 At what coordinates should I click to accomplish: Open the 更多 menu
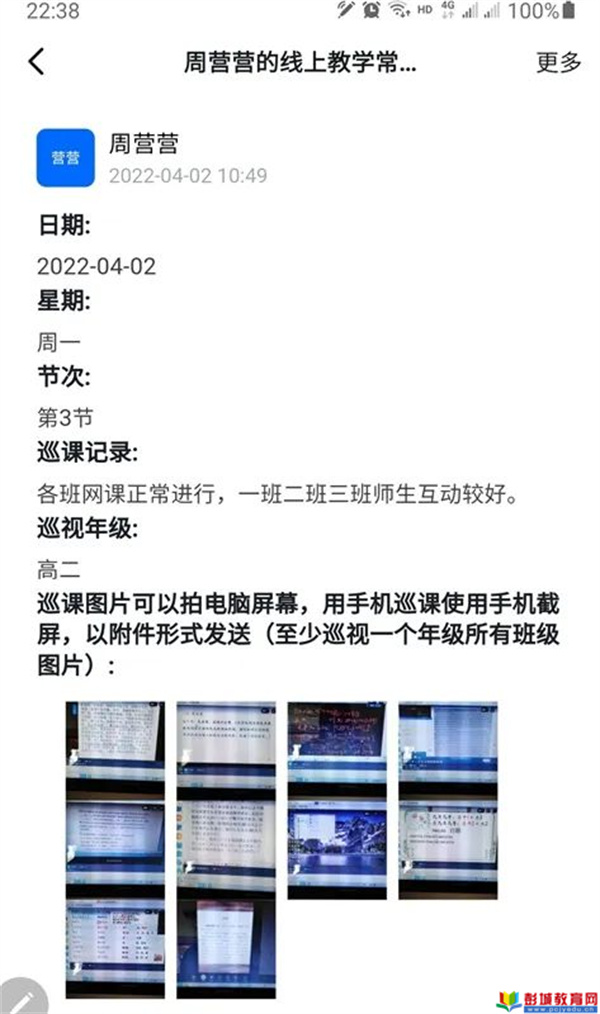558,62
